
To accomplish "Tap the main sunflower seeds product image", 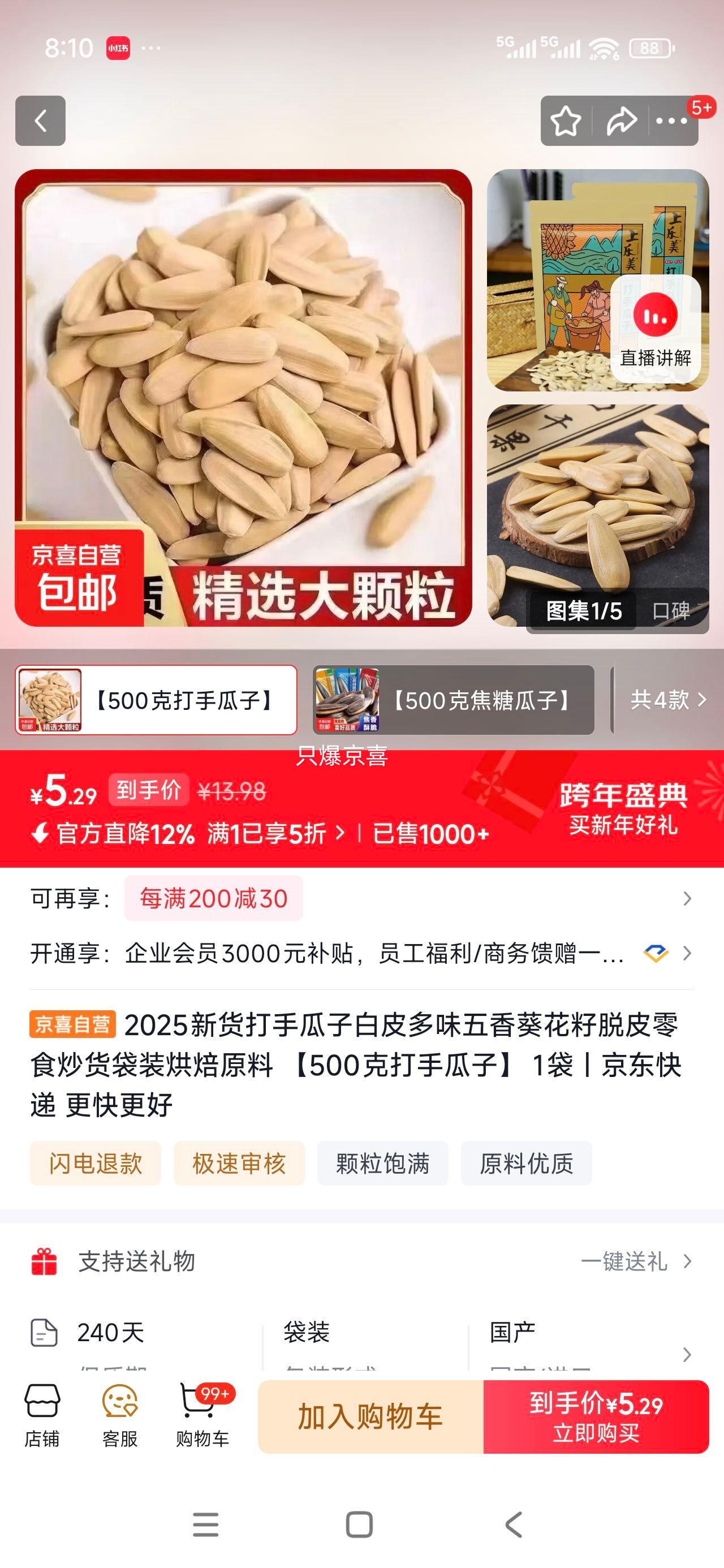I will click(244, 395).
